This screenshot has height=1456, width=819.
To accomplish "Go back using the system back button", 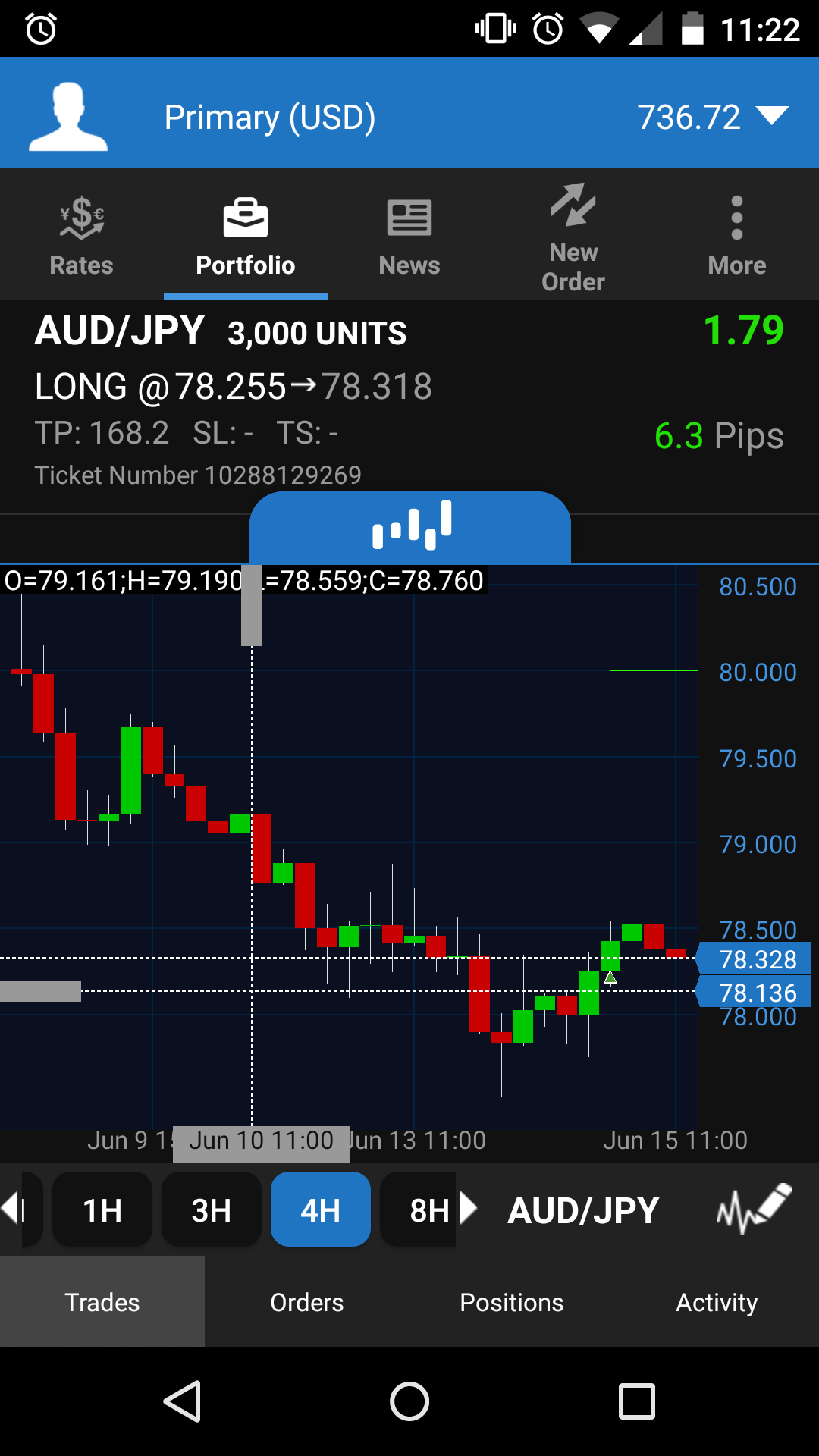I will [x=182, y=1401].
